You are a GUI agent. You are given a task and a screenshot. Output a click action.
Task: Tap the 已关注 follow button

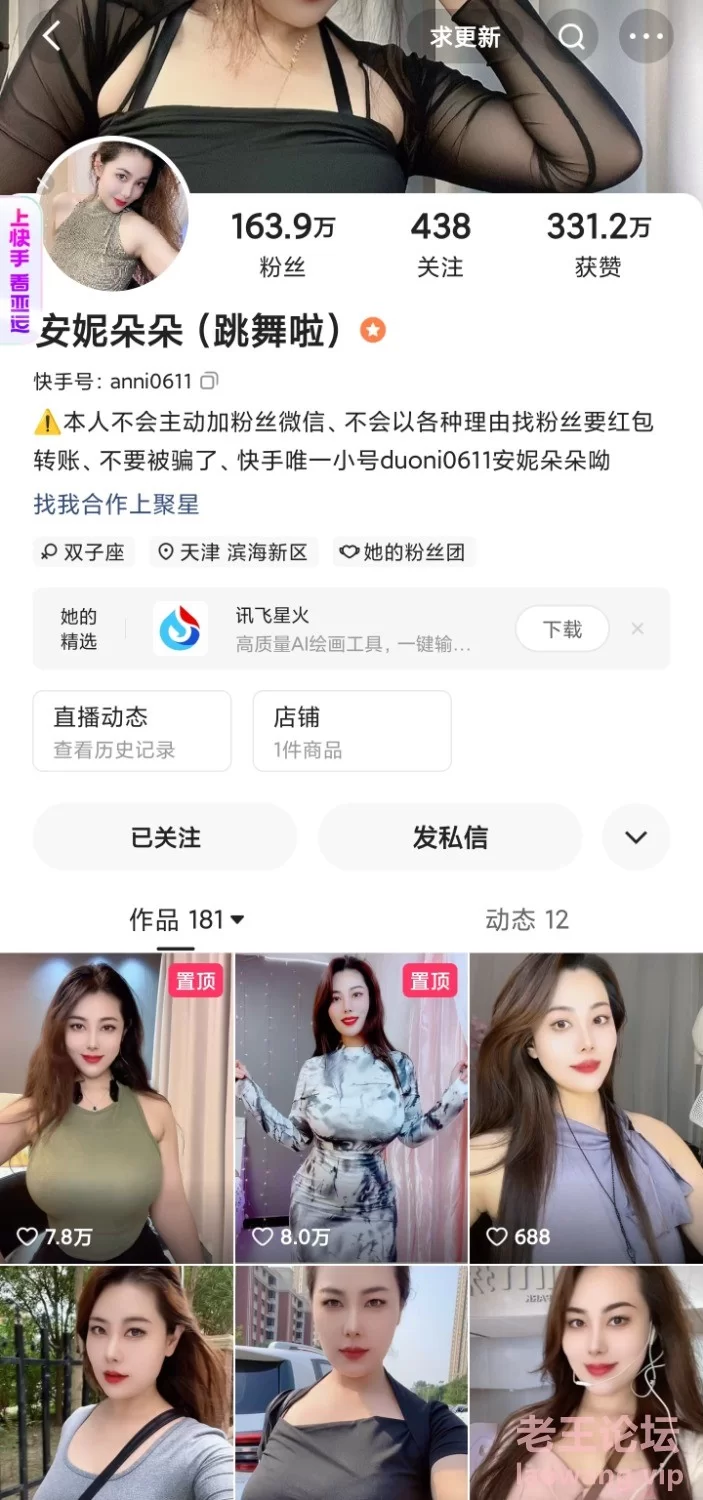pyautogui.click(x=165, y=837)
